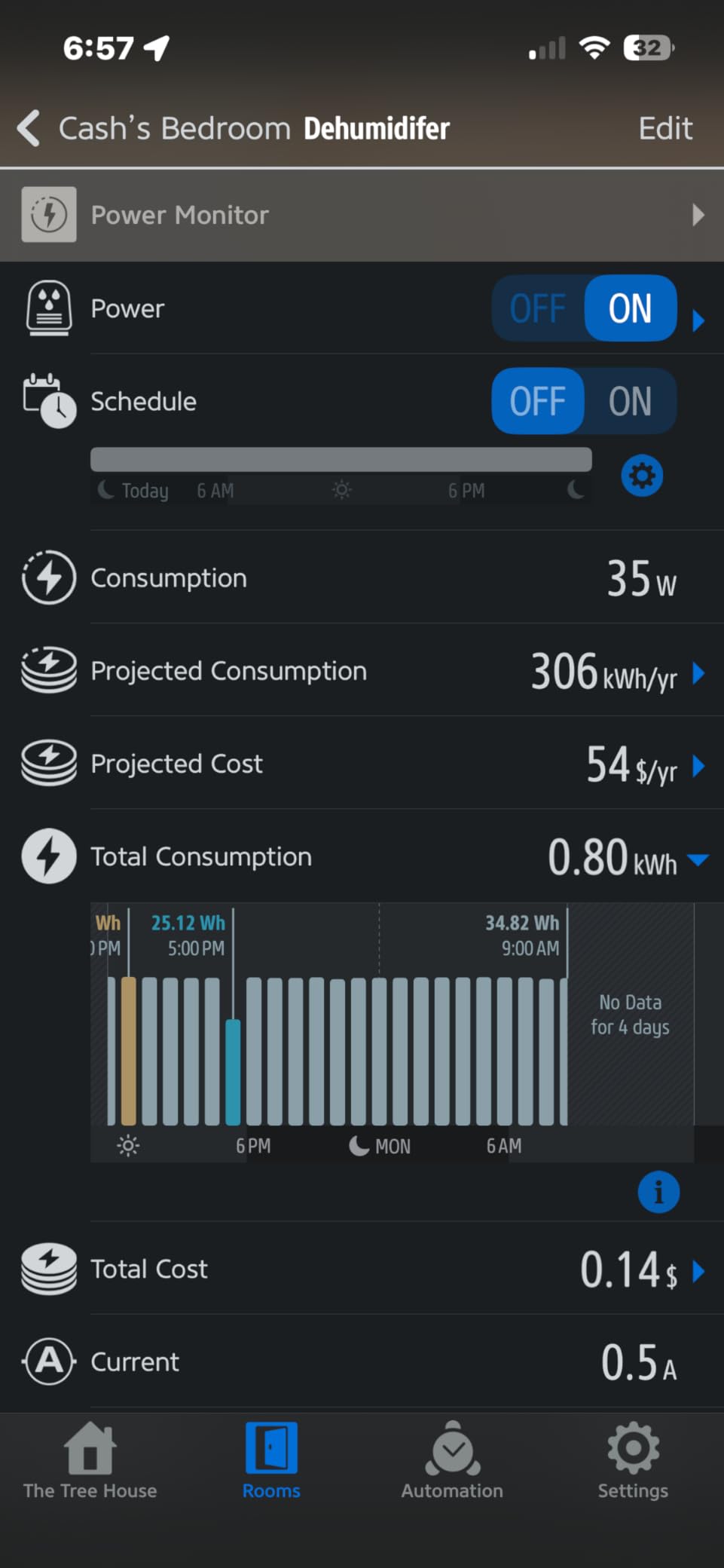
Task: Collapse the Total Consumption graph
Action: [698, 859]
